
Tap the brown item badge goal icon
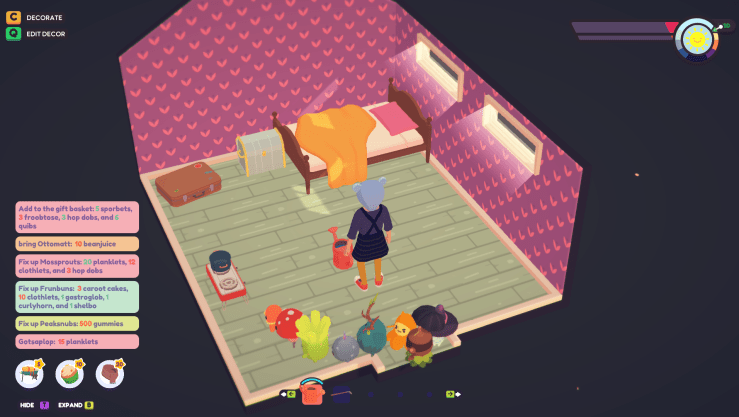point(109,374)
